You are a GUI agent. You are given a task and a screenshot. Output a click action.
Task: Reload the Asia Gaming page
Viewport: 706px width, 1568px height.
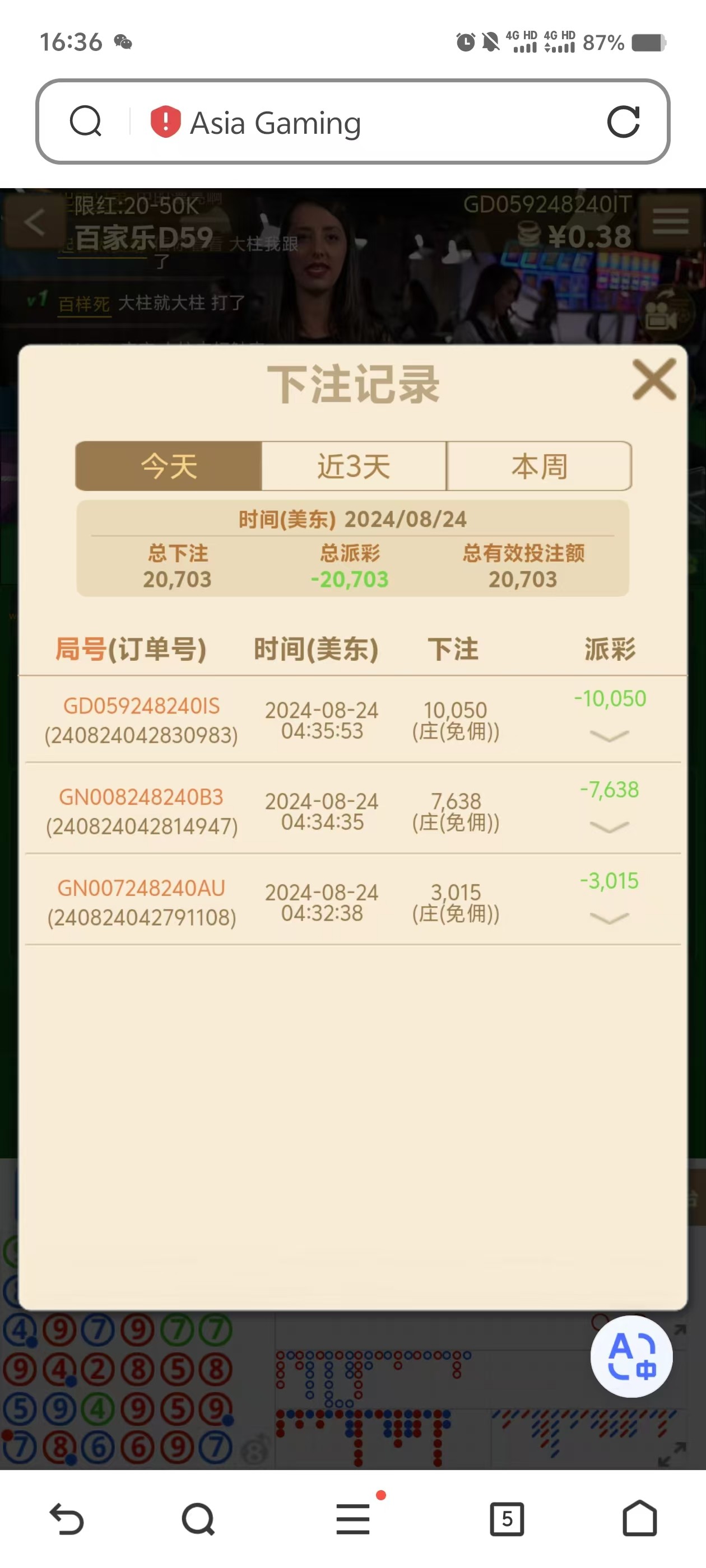[x=623, y=122]
